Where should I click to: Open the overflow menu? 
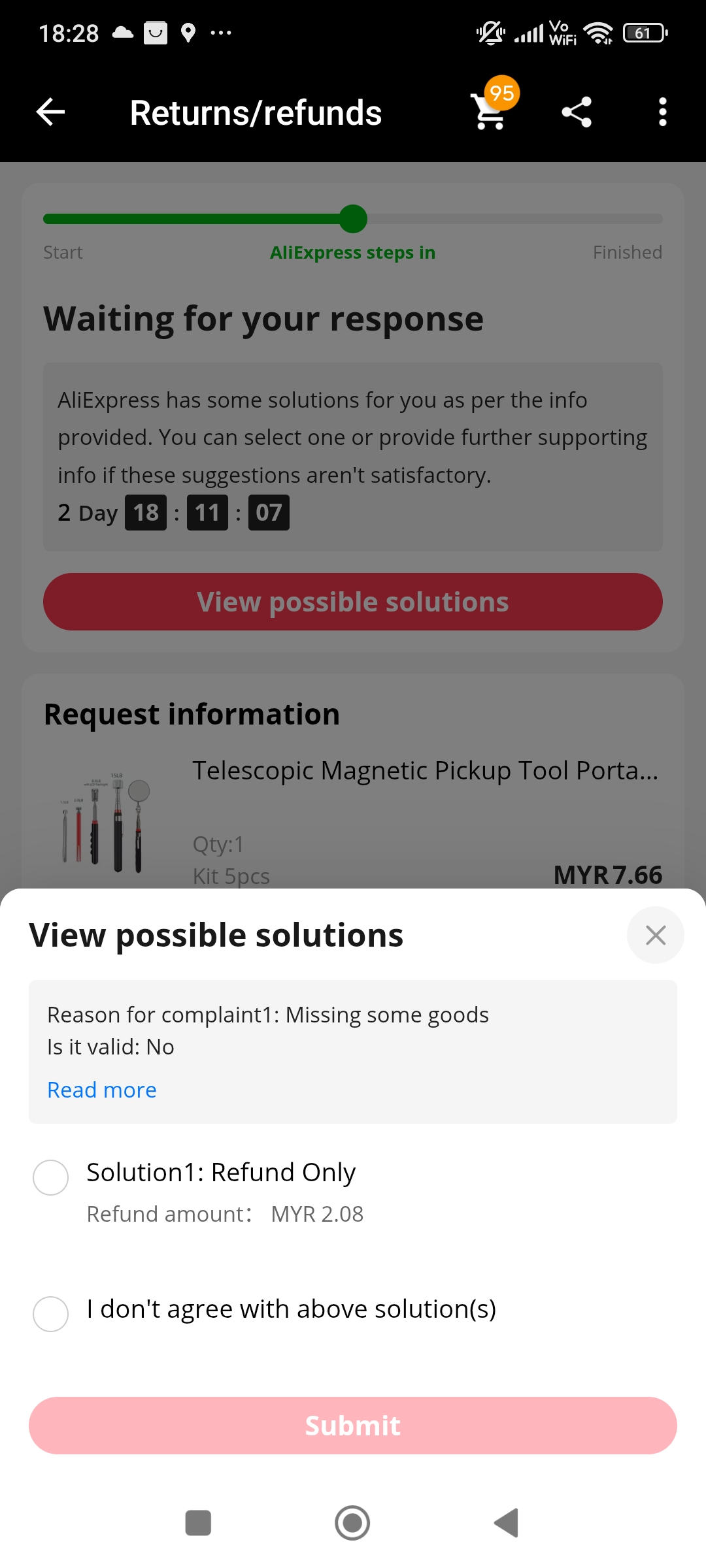click(x=662, y=112)
